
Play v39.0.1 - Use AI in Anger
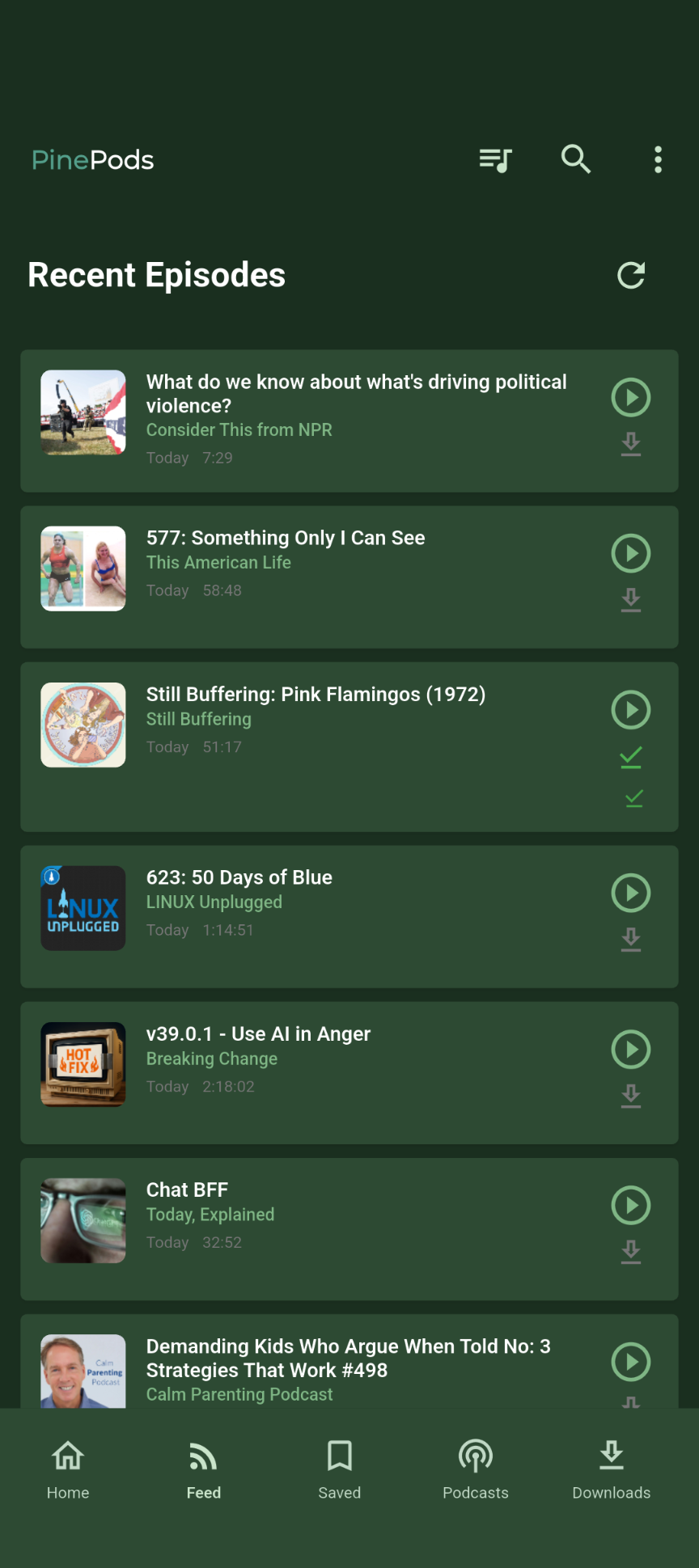point(631,1050)
